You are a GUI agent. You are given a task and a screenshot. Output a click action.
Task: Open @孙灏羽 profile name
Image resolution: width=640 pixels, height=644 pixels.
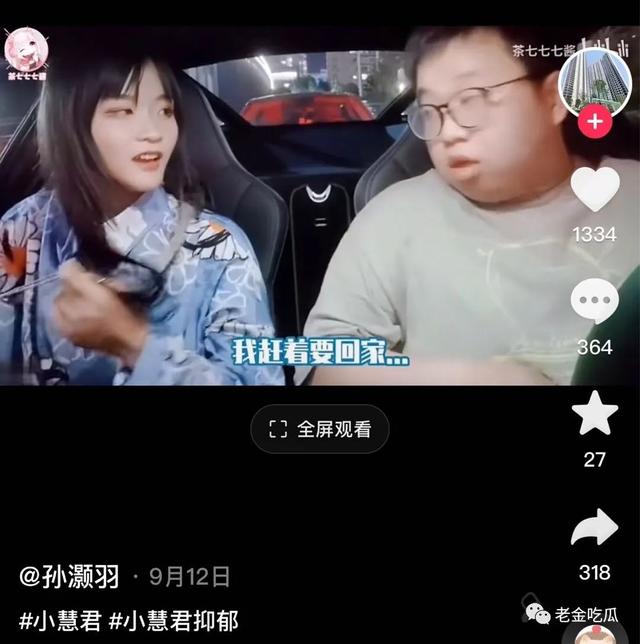(69, 577)
